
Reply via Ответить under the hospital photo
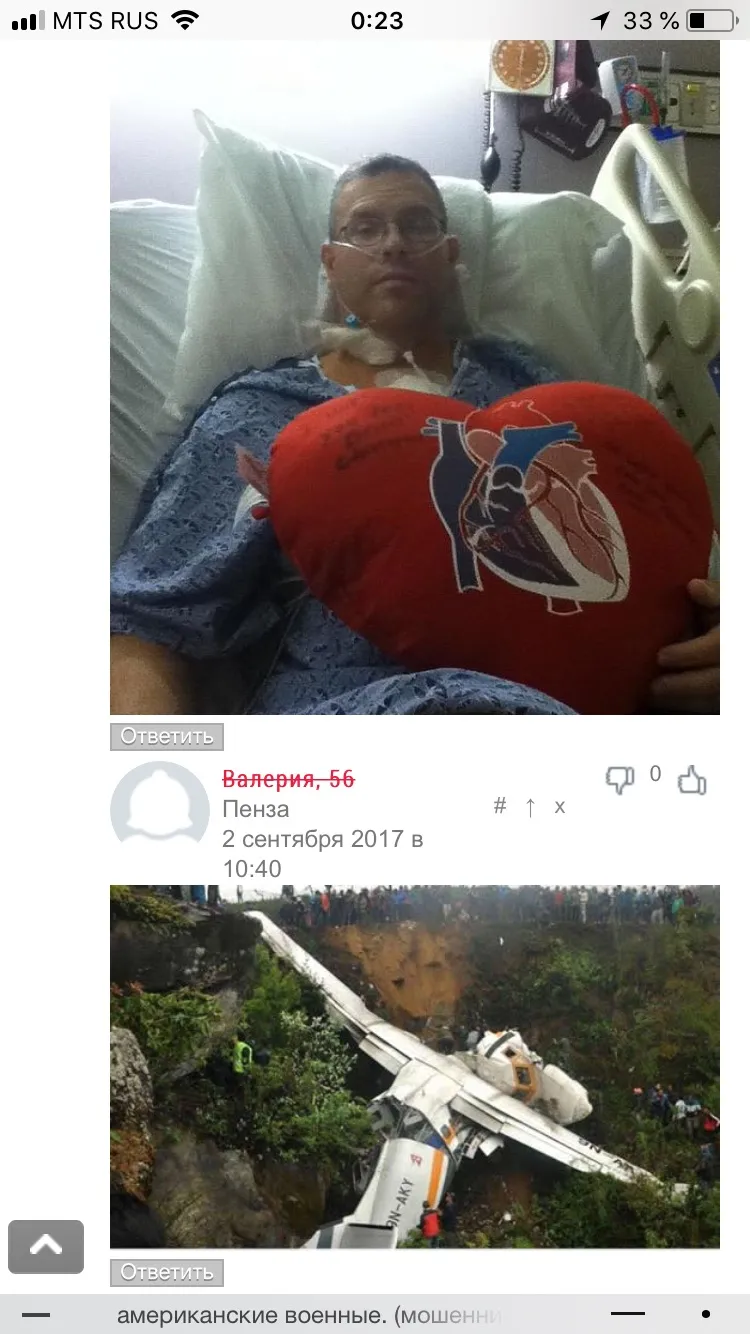click(x=167, y=737)
